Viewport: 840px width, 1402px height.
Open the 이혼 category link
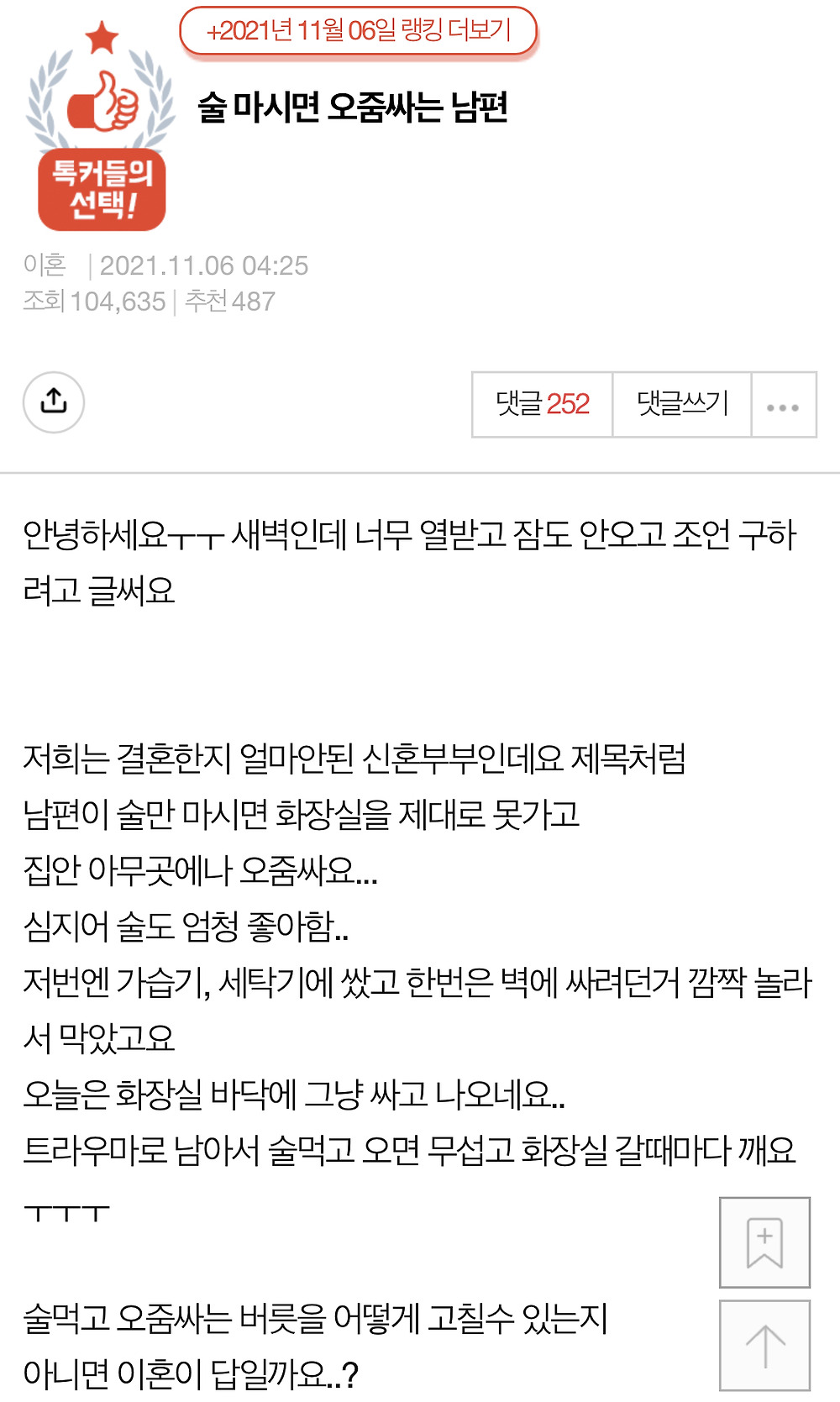point(45,265)
